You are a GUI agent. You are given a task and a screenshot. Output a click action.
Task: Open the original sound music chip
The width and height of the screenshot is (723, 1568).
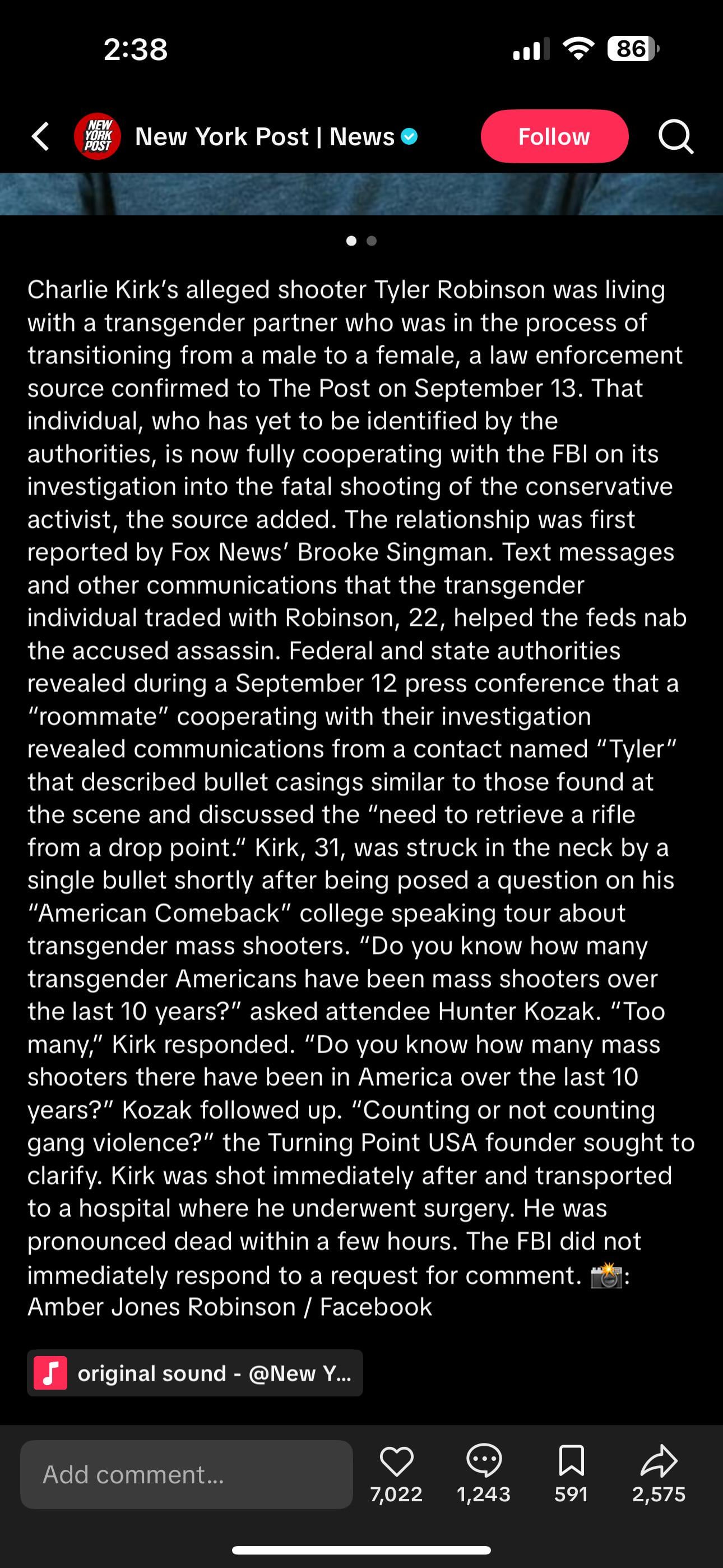coord(194,1373)
